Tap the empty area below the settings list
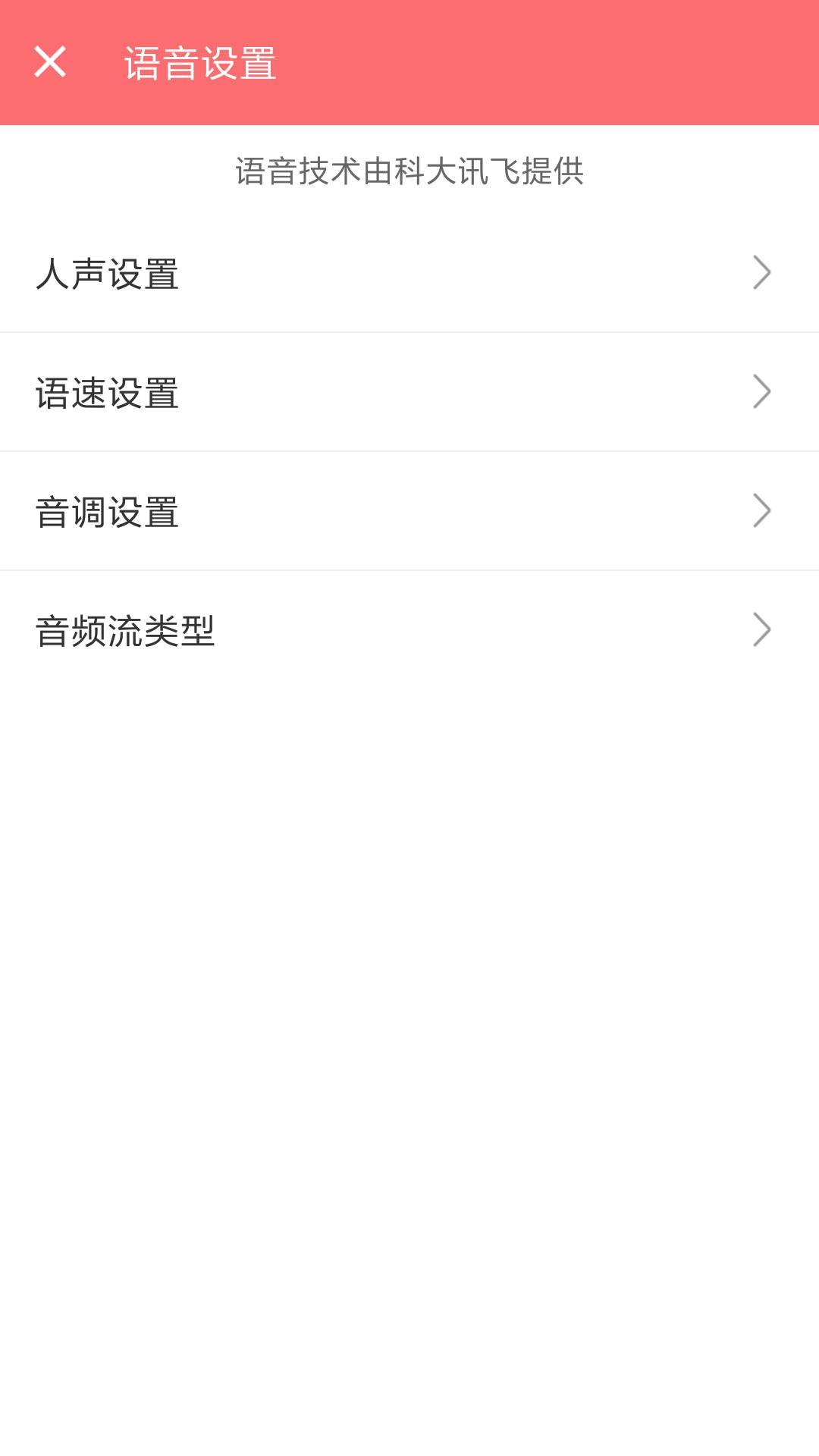The image size is (819, 1456). click(409, 986)
